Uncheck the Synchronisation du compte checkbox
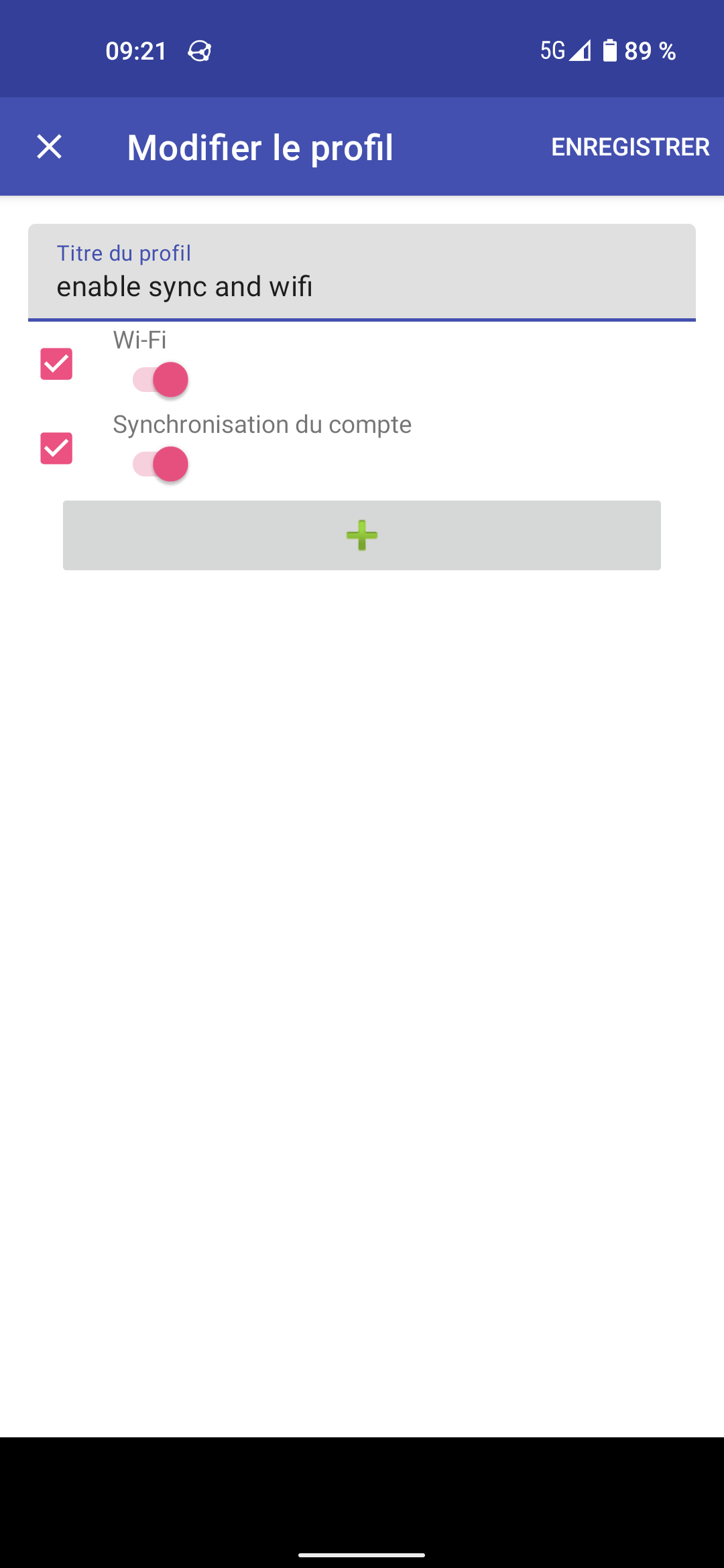This screenshot has height=1568, width=724. (56, 448)
